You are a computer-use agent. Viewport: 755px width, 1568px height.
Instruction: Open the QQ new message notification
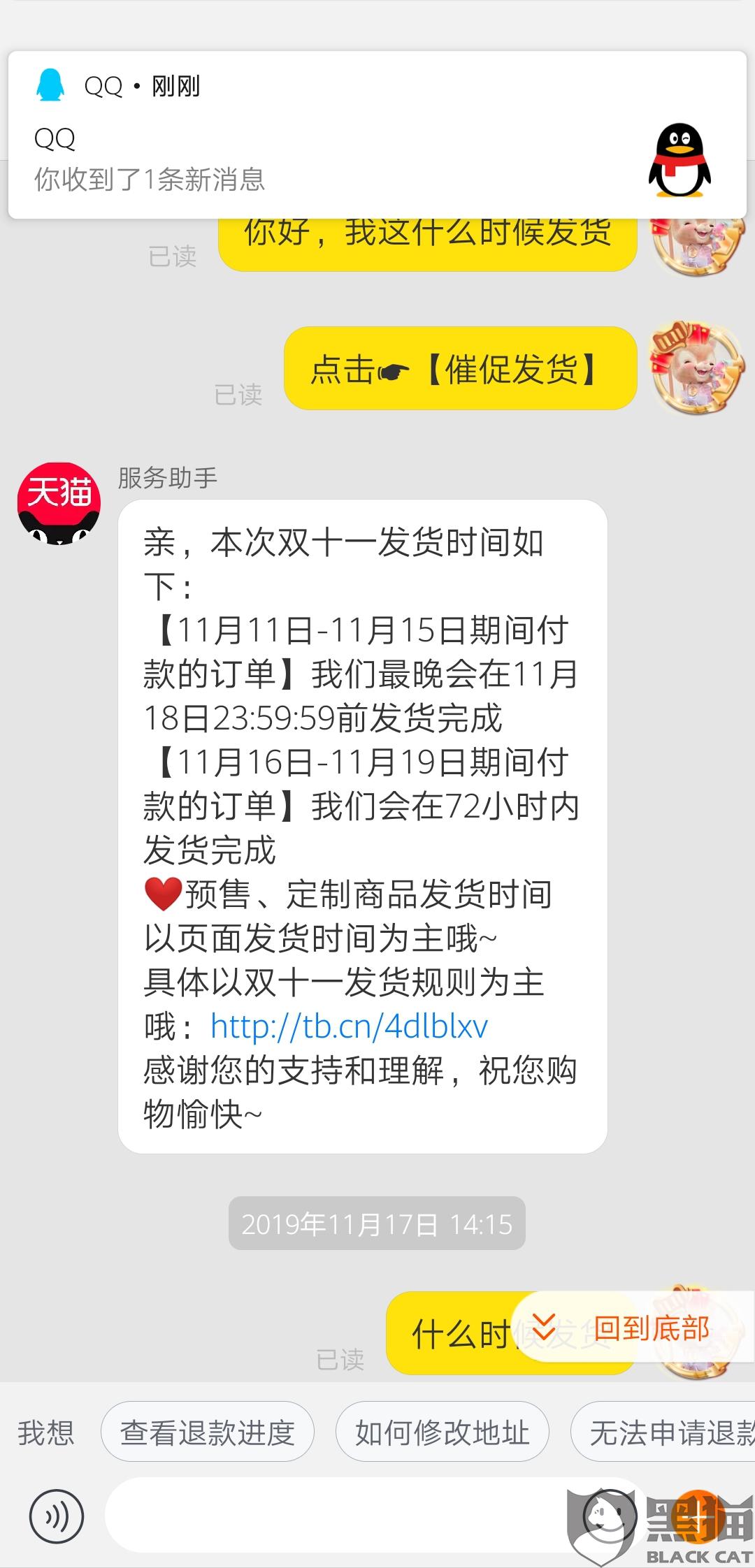[377, 134]
